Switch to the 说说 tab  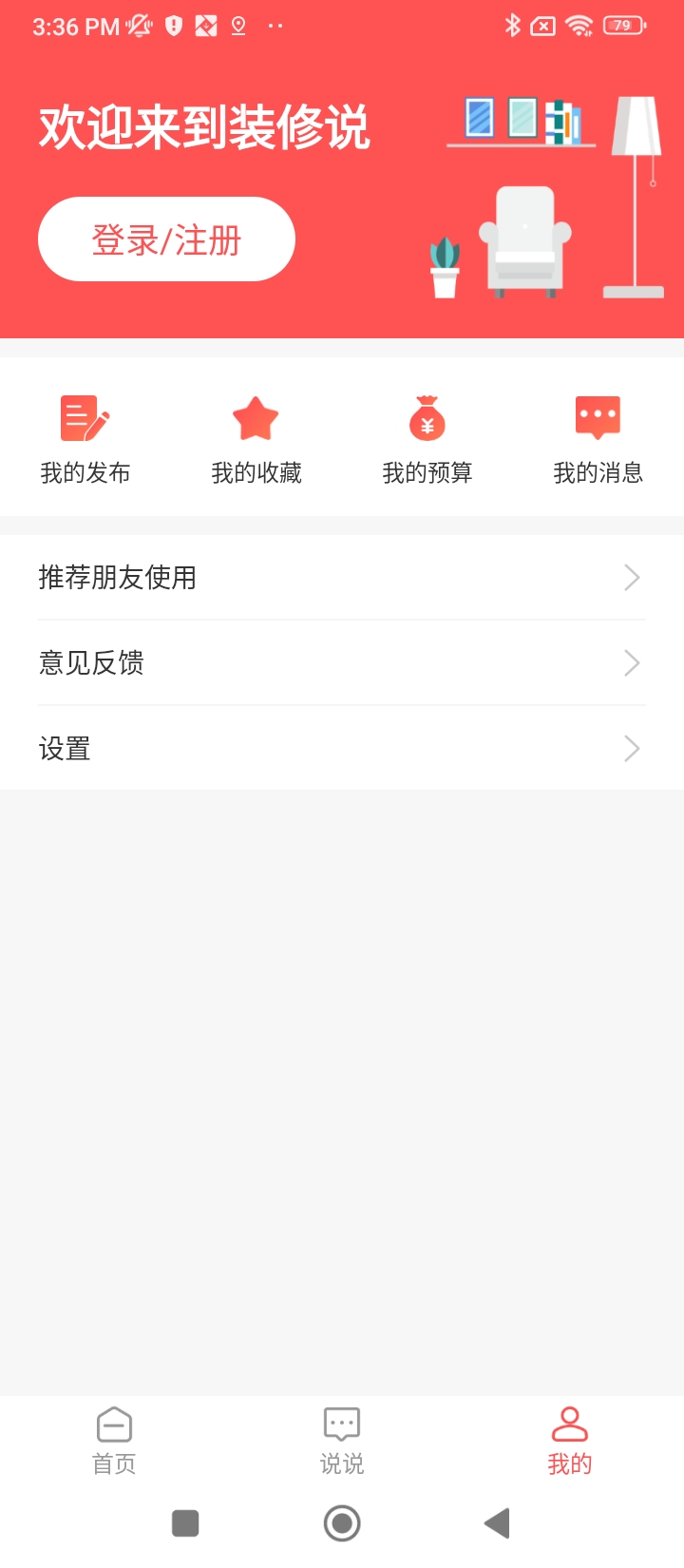(342, 1441)
